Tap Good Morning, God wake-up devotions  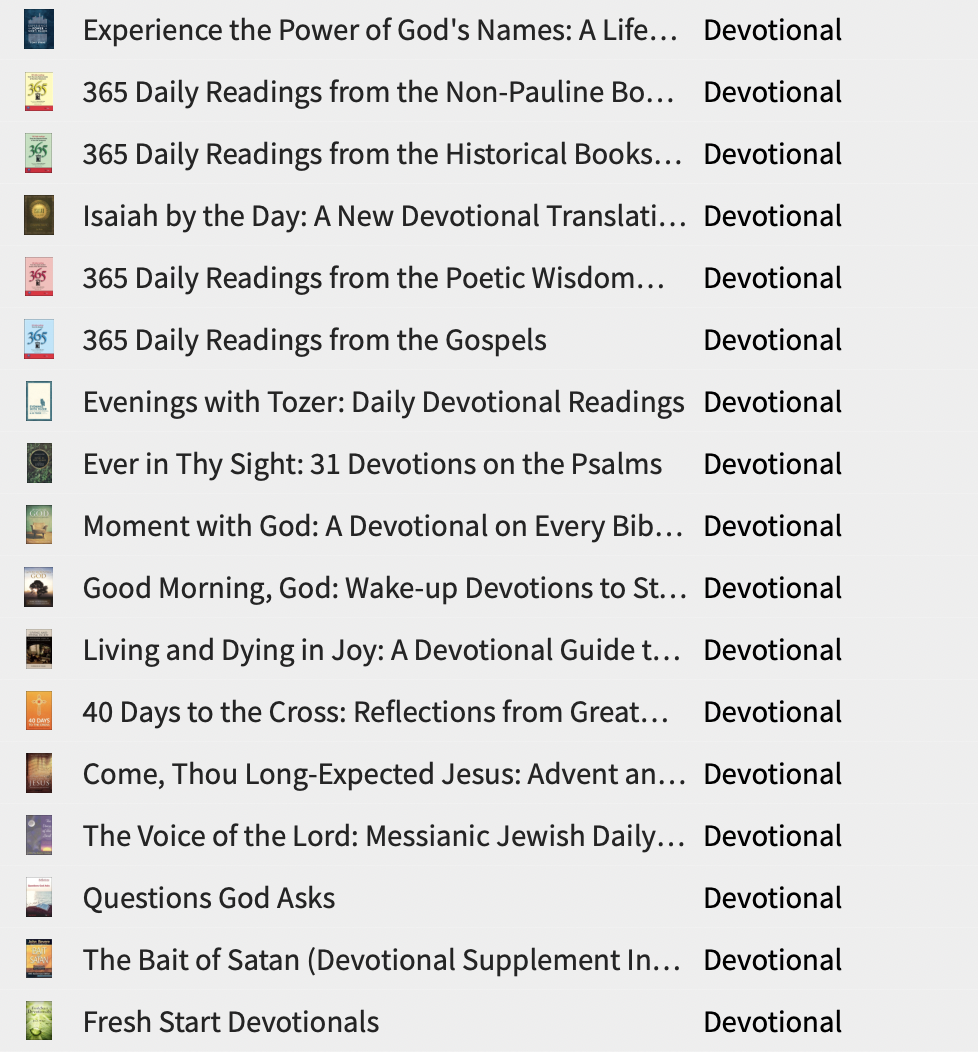coord(384,588)
